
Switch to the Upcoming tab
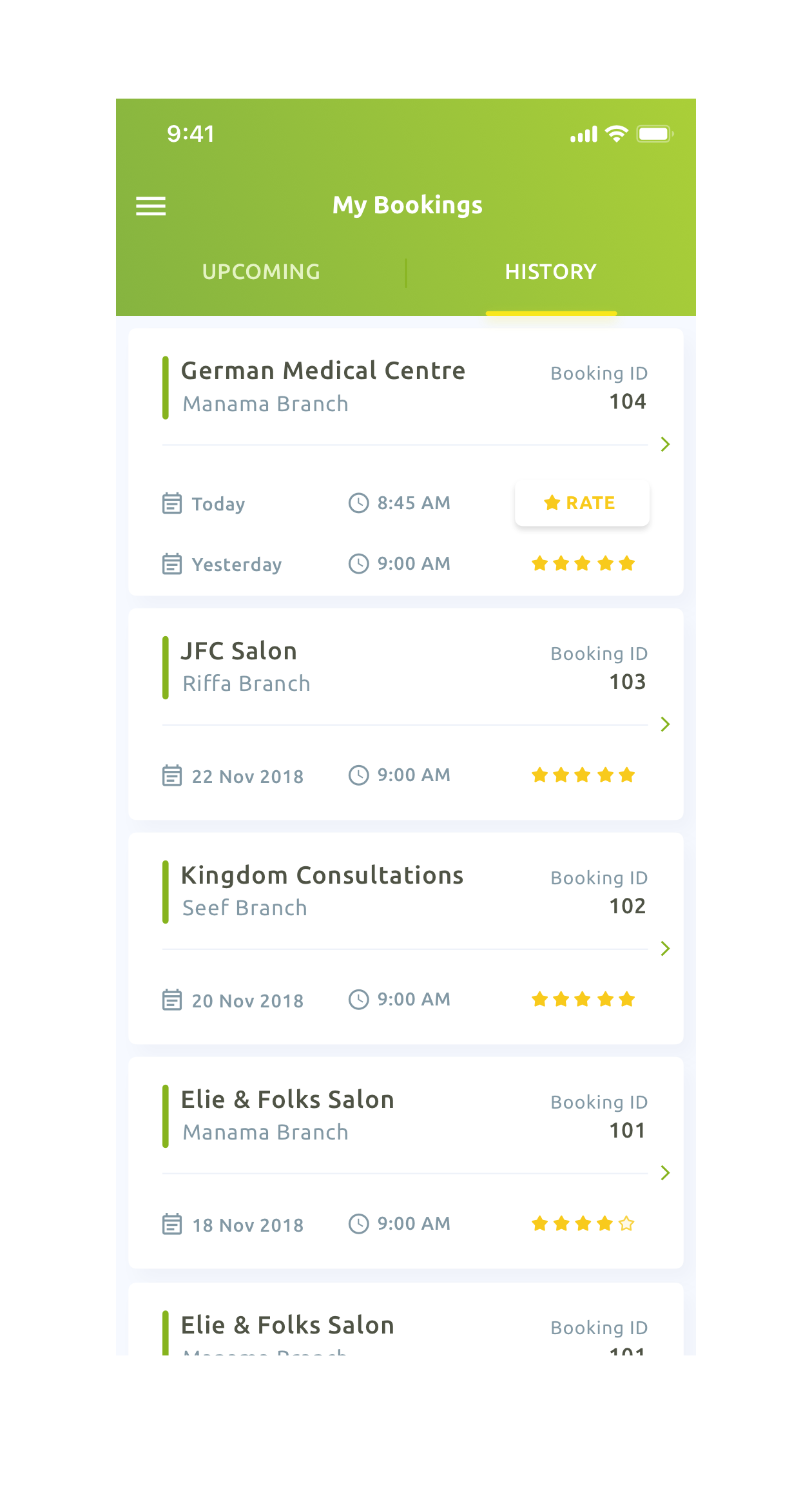point(261,272)
